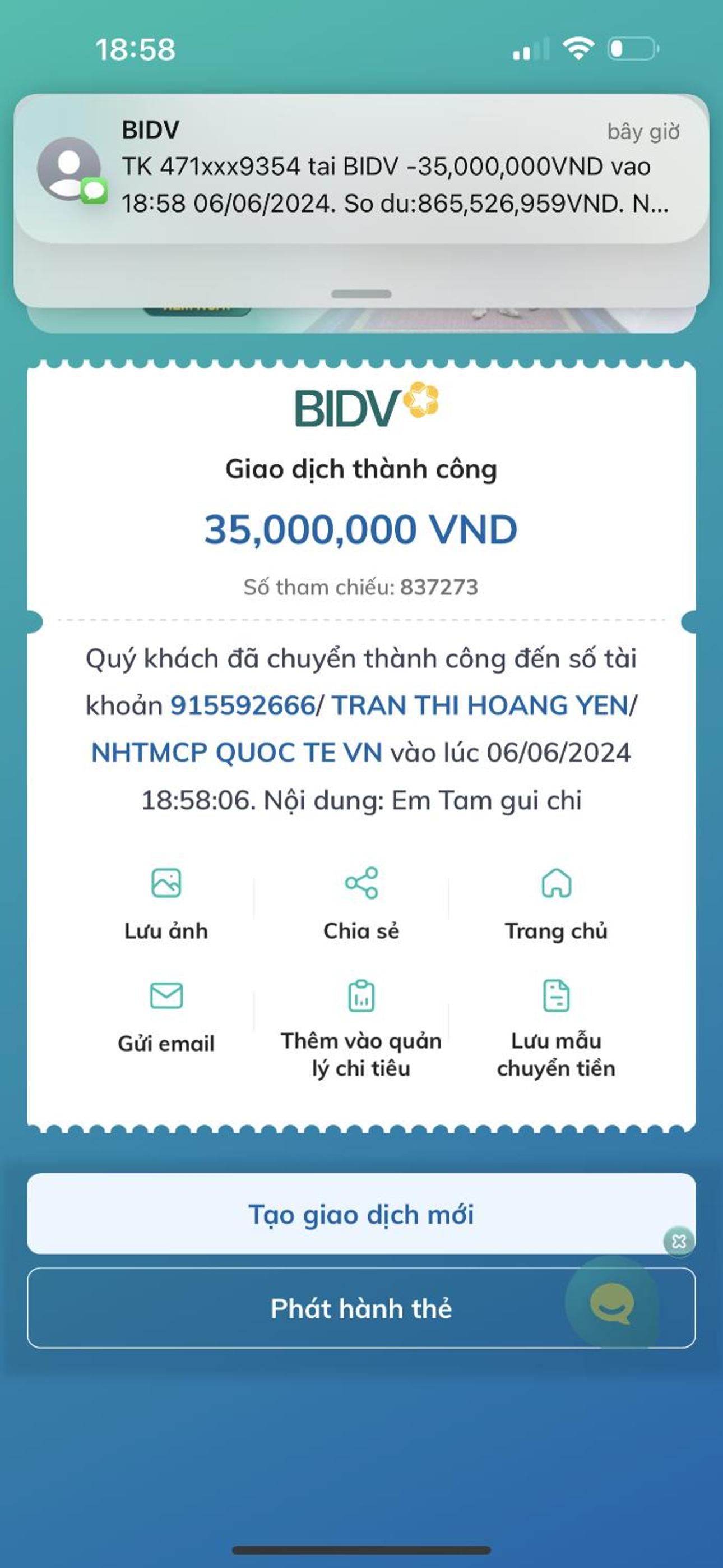
Task: Open the chat support bubble
Action: coord(611,1303)
